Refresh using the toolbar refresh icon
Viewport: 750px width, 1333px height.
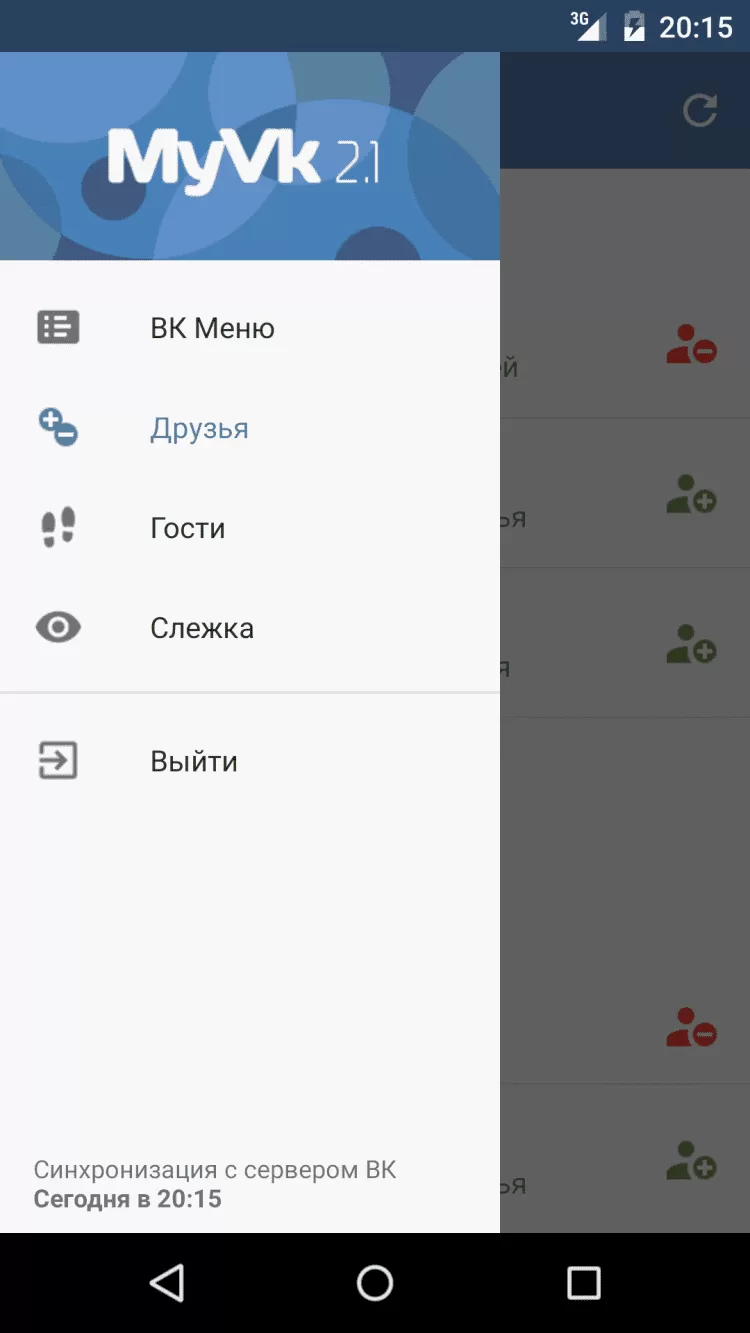pos(700,110)
